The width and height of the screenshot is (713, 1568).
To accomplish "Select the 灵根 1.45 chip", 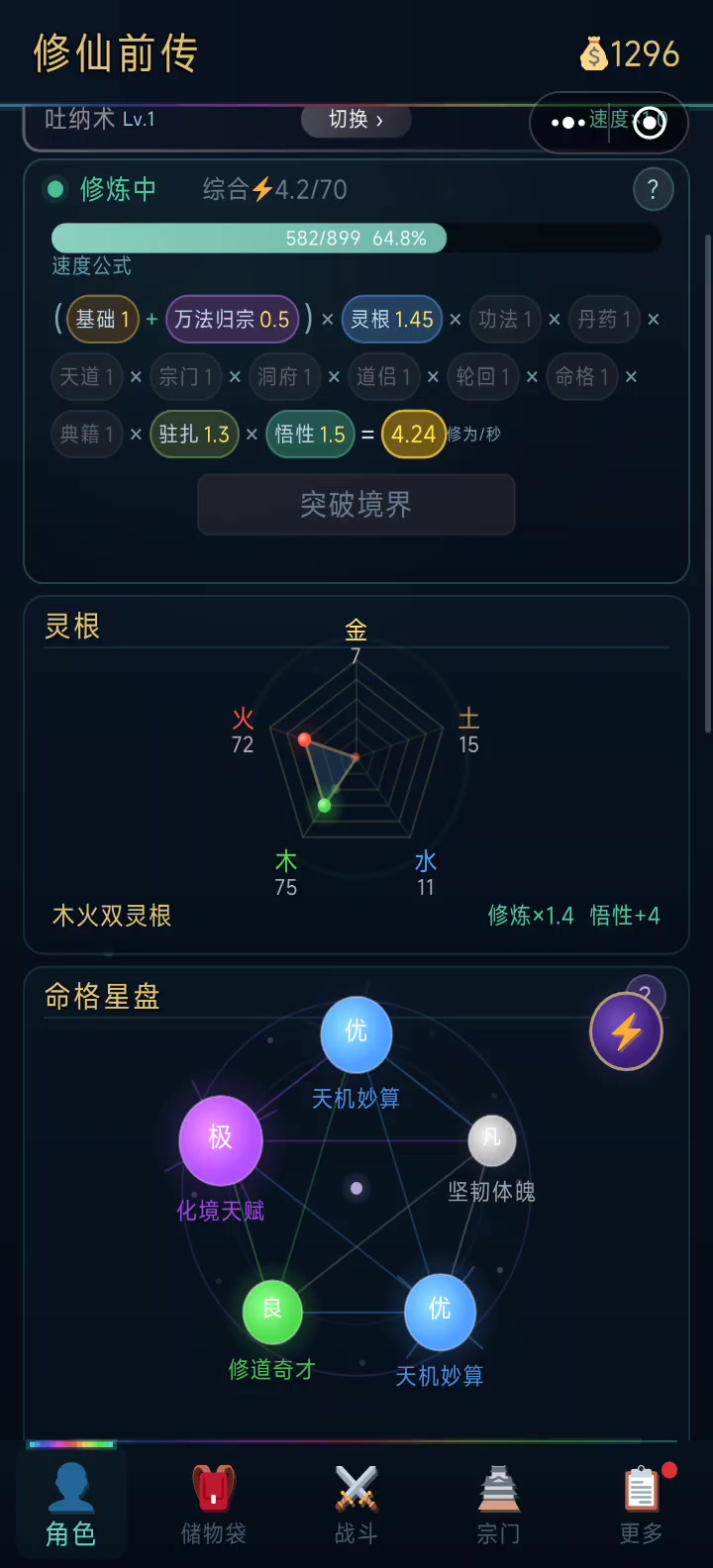I will [x=392, y=320].
